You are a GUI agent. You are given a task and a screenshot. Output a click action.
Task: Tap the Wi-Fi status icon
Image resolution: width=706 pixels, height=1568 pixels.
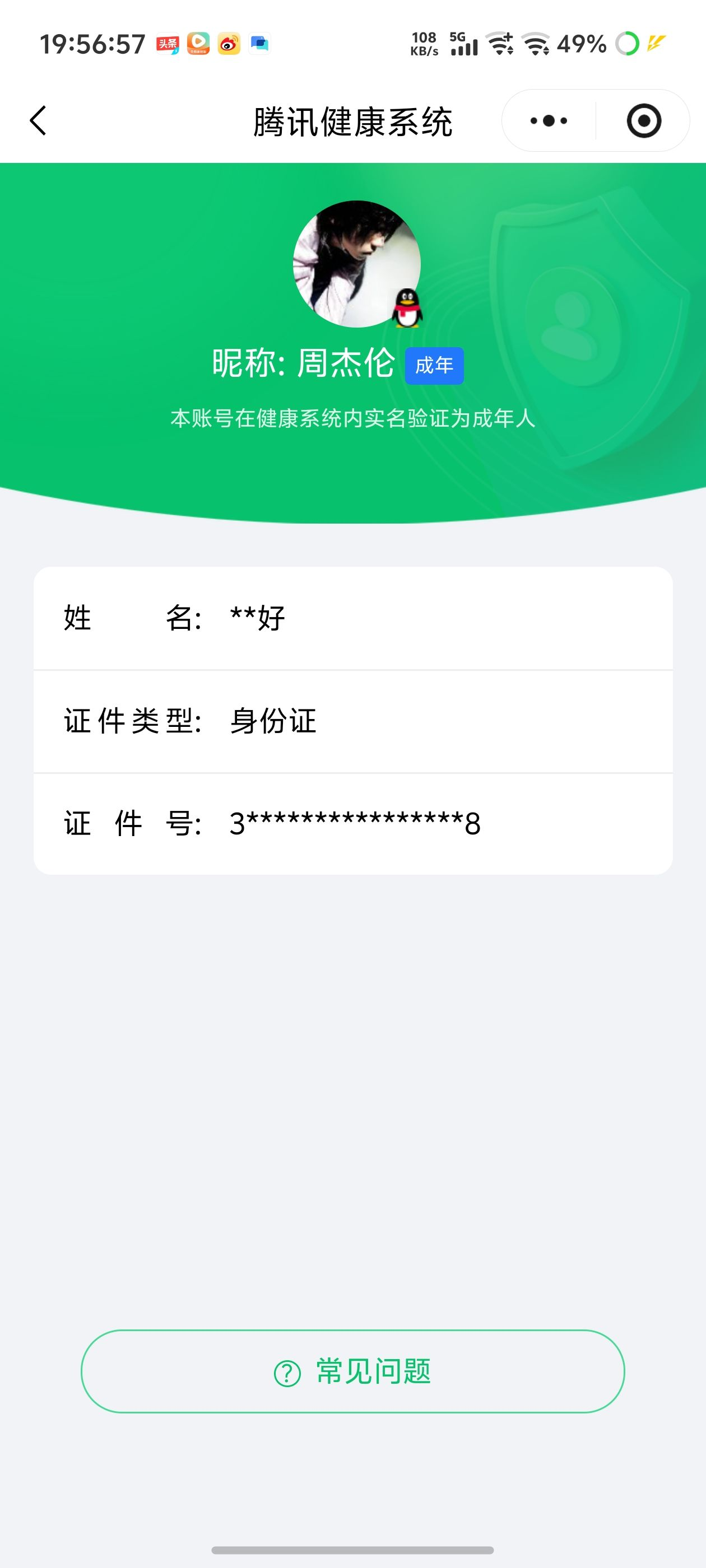click(536, 44)
